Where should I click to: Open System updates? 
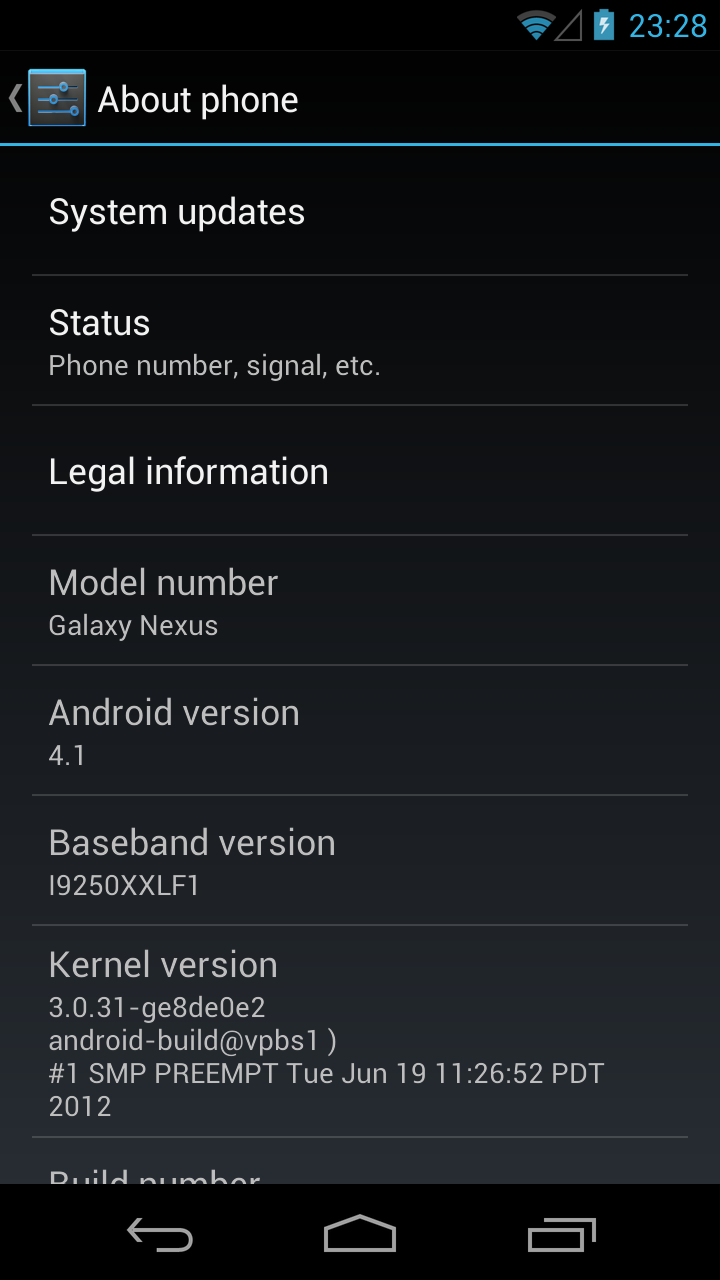[x=360, y=212]
